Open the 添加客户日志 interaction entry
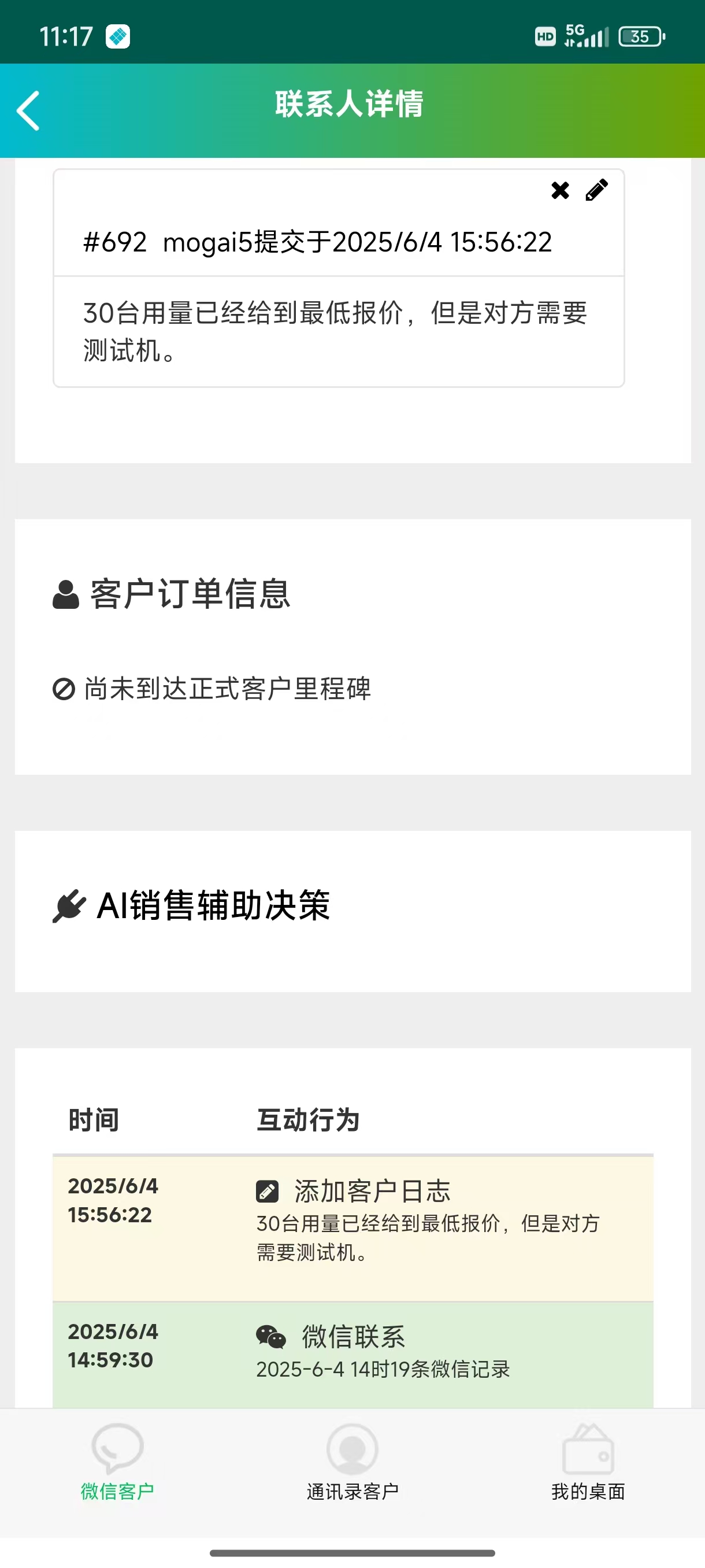 point(353,1229)
